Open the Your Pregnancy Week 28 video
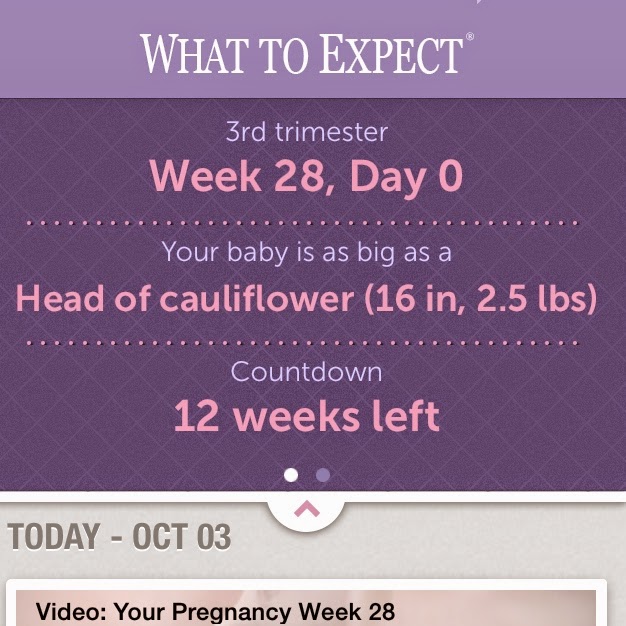 pyautogui.click(x=216, y=611)
